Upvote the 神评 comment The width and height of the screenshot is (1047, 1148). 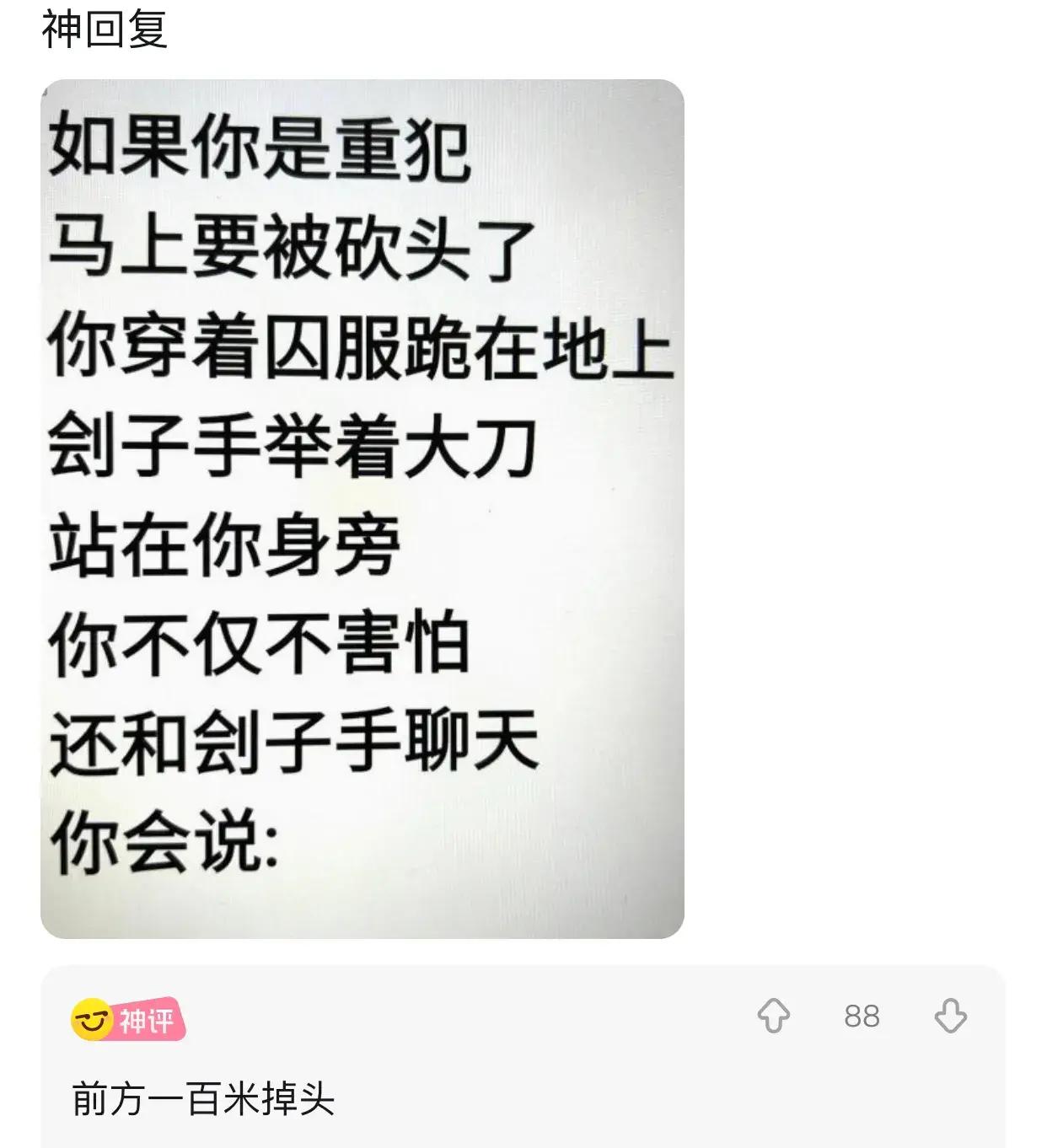[x=773, y=1016]
